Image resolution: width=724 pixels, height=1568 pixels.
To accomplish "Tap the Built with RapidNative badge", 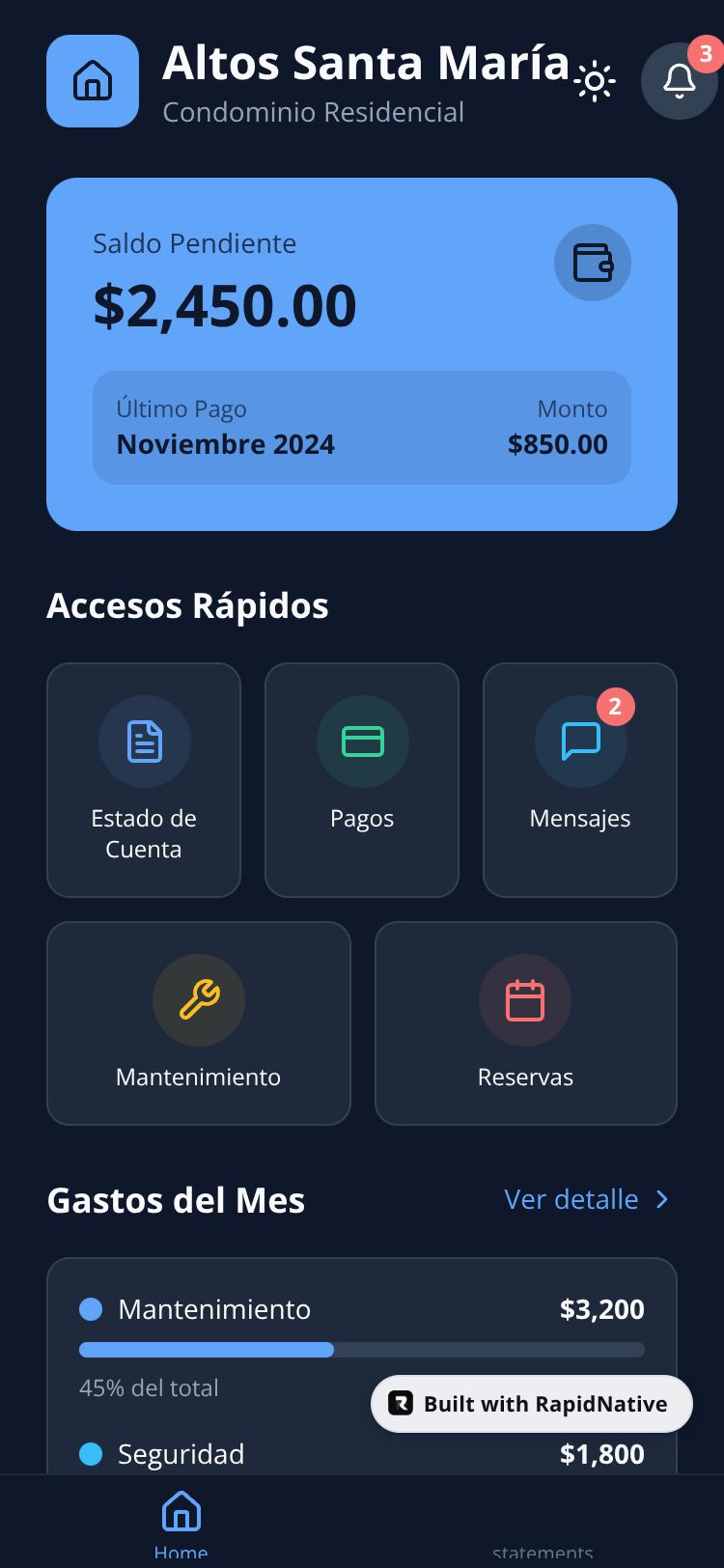I will click(x=532, y=1404).
